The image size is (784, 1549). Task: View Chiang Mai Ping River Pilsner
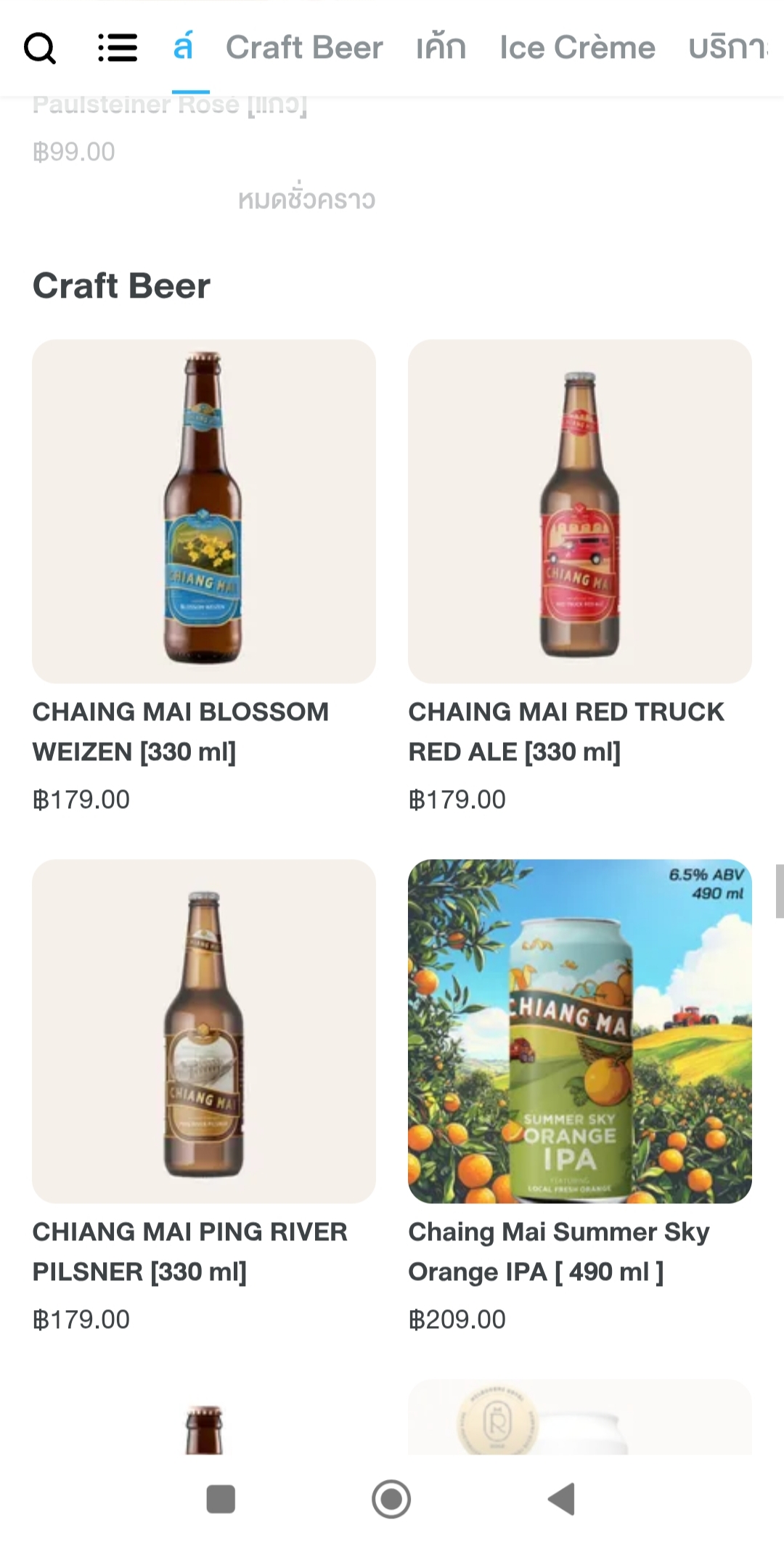pos(204,1031)
